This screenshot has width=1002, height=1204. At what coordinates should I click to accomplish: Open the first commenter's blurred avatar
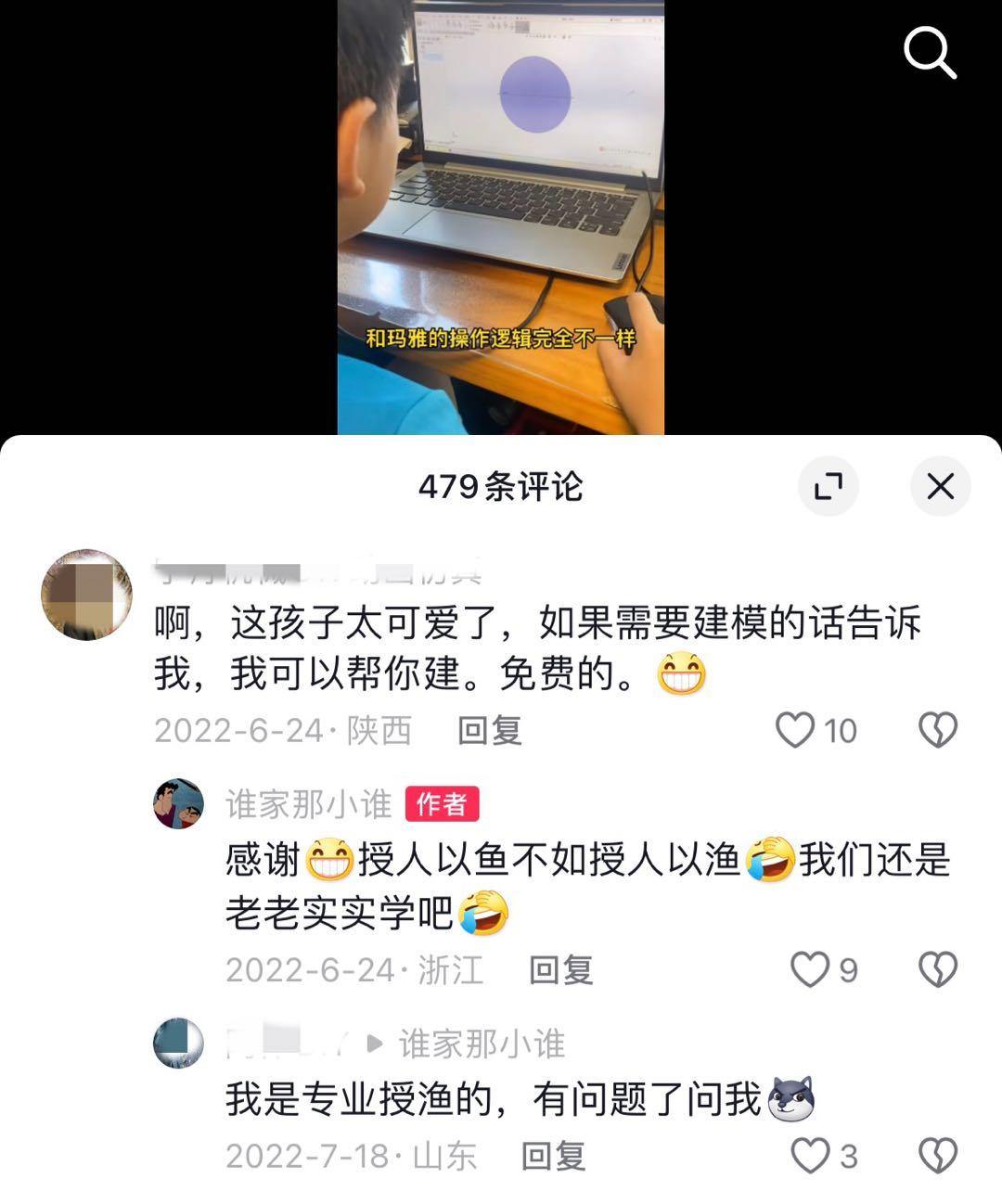click(87, 594)
